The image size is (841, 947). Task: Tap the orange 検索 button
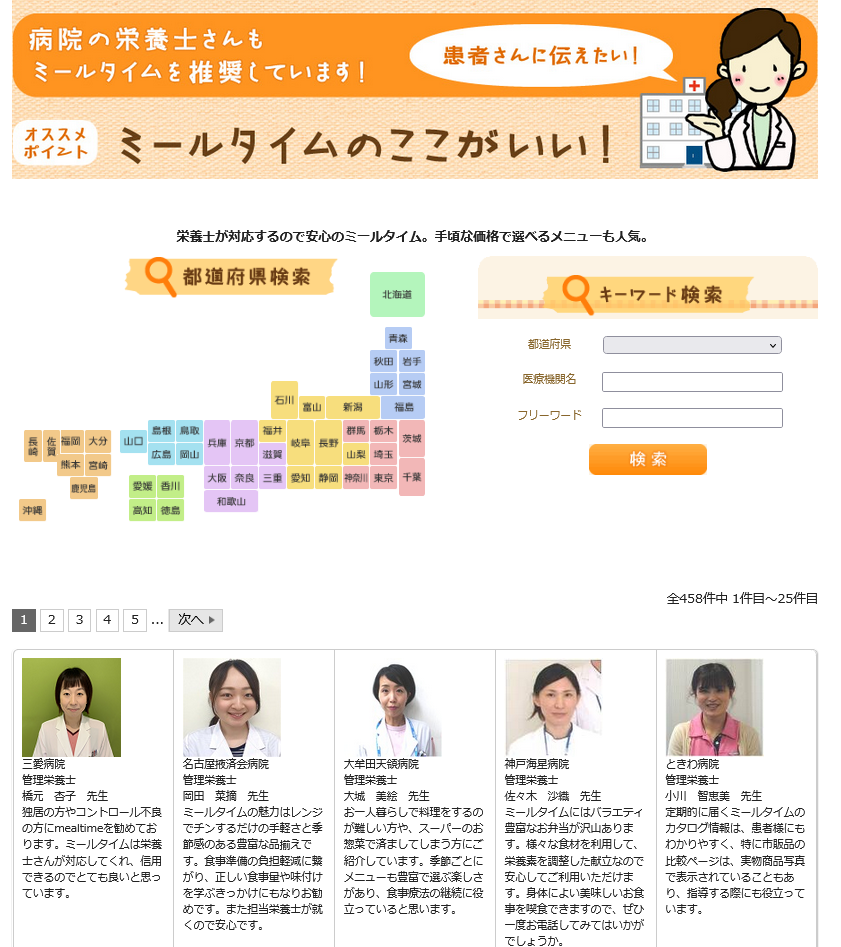point(647,459)
